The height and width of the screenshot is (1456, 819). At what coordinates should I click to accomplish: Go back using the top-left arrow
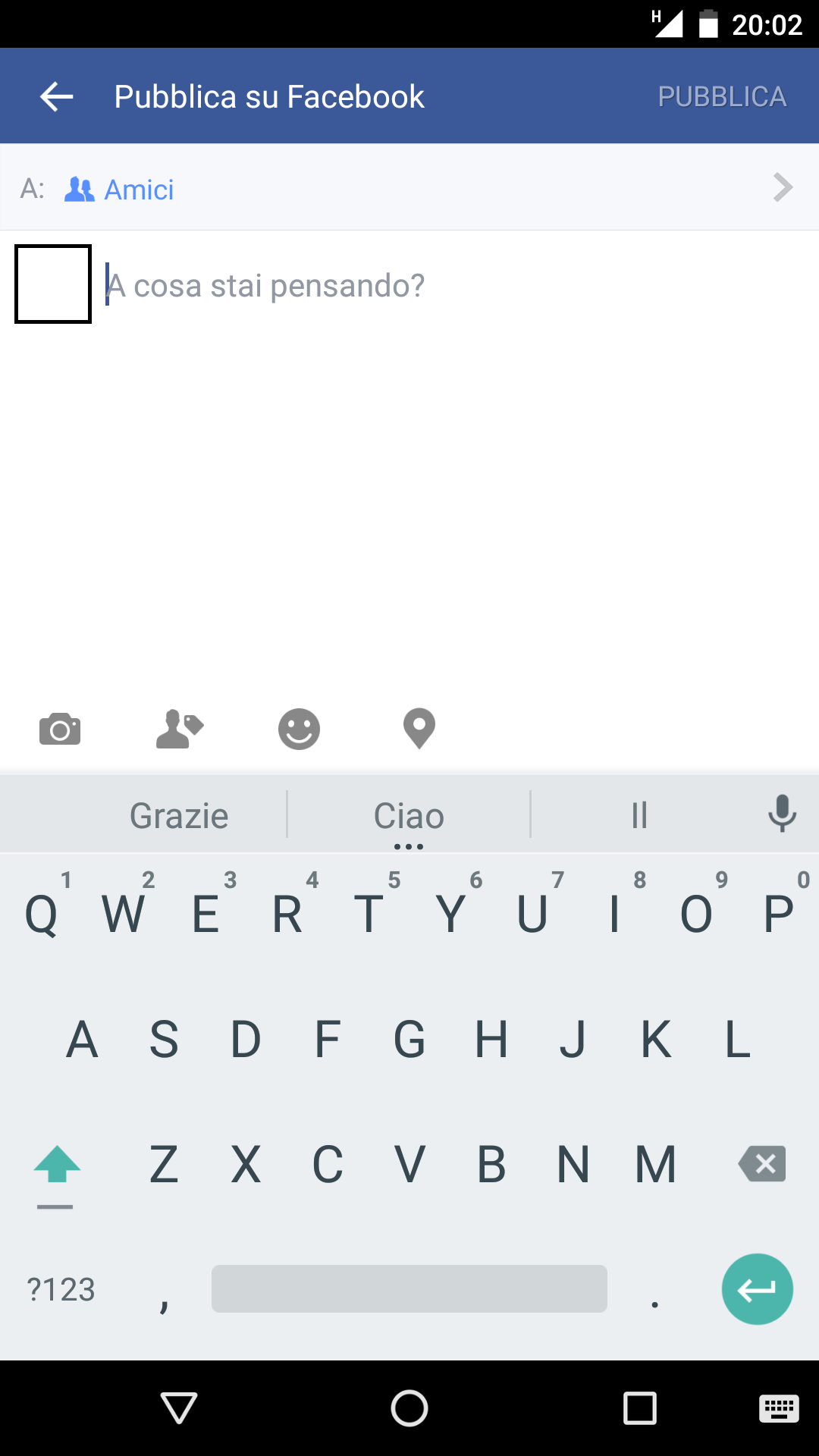tap(56, 97)
